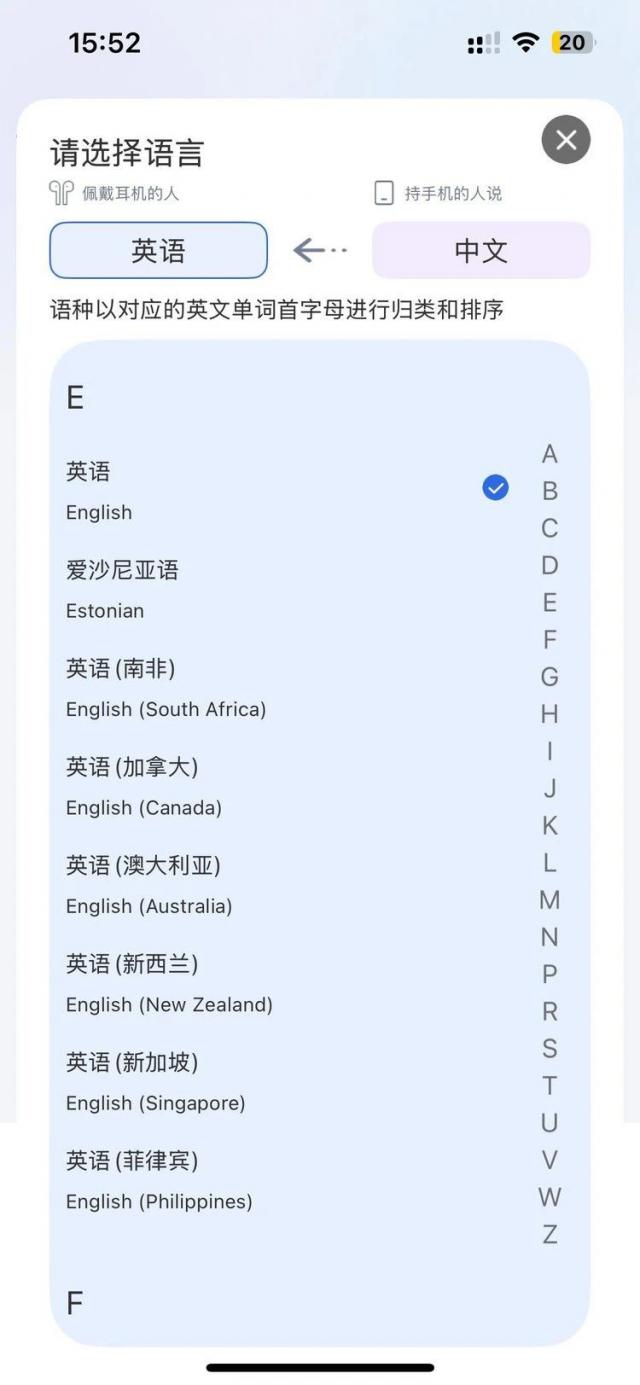Jump to letter Z in the index
The height and width of the screenshot is (1385, 640).
[x=550, y=1235]
